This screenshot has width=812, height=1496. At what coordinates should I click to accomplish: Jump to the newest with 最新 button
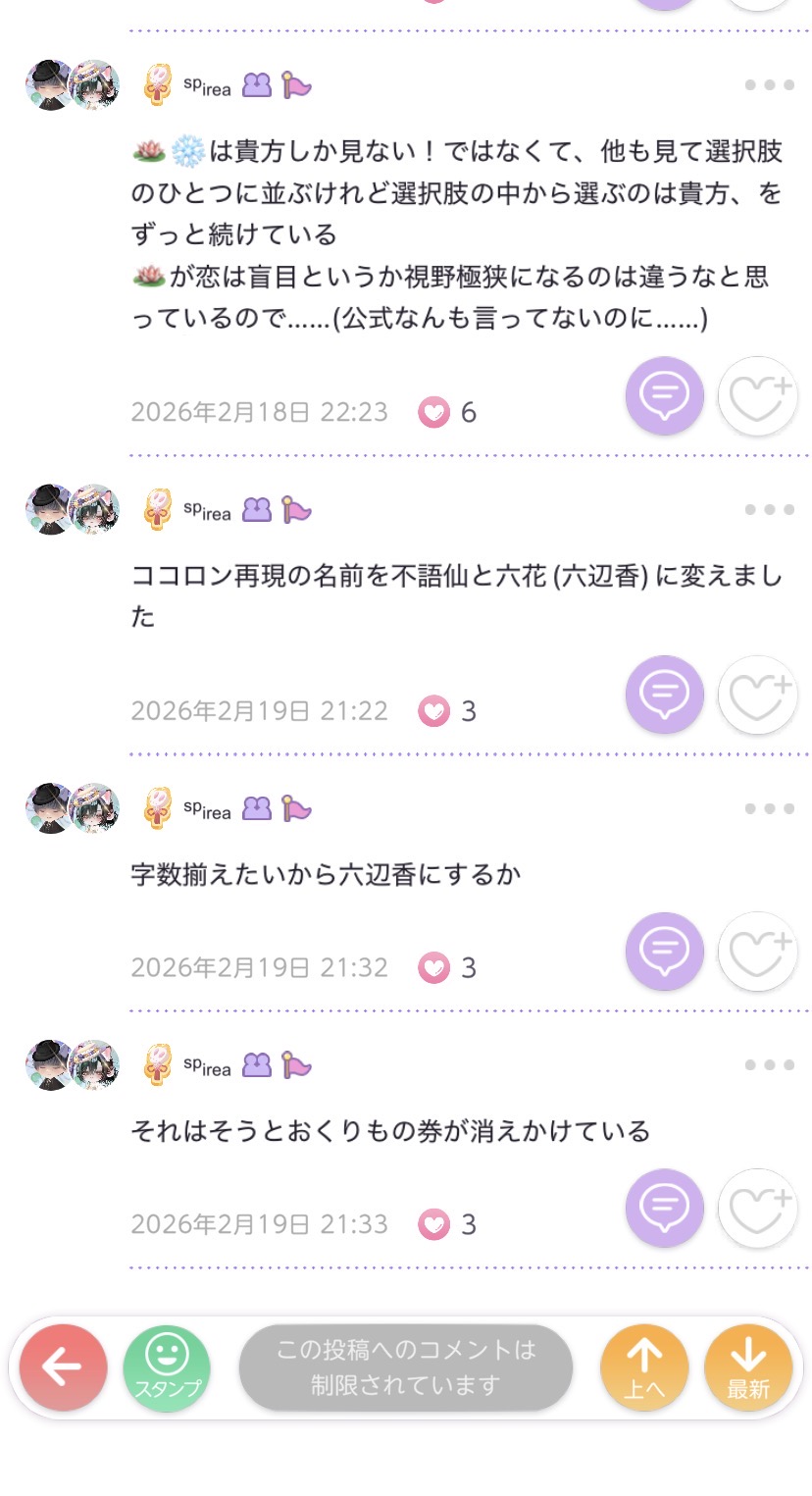coord(748,1367)
